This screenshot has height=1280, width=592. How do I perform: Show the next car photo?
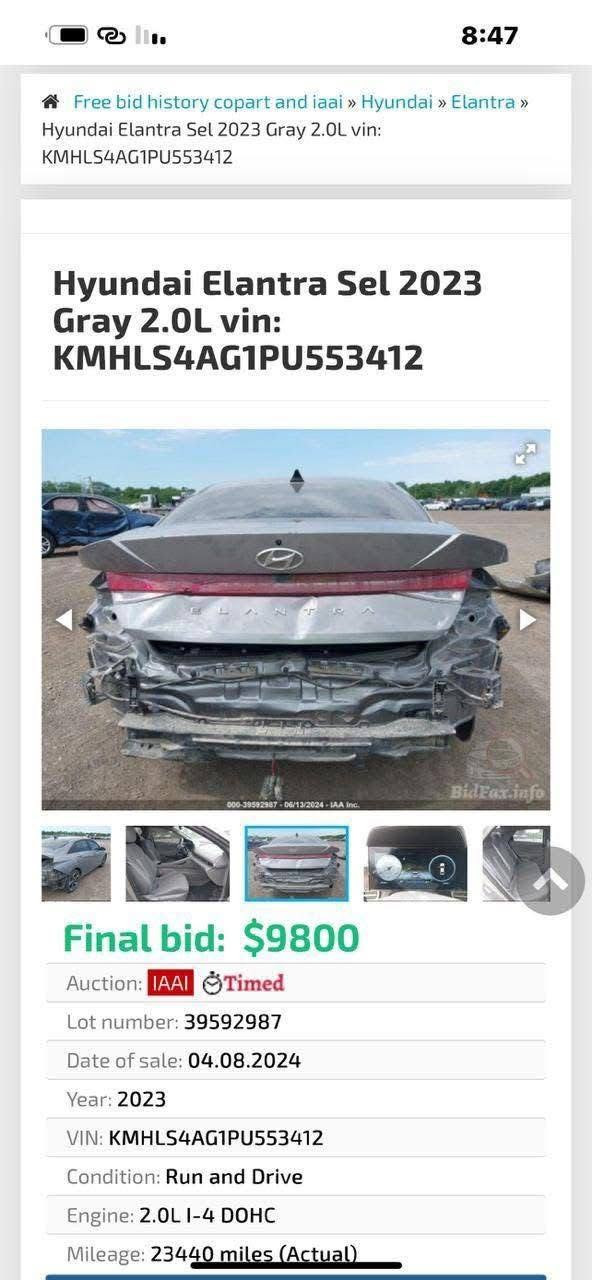(x=528, y=620)
